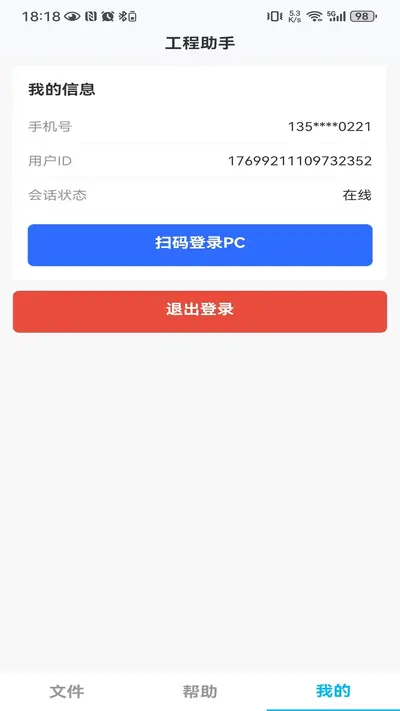Tap the 扫码登录PC button
The width and height of the screenshot is (400, 711).
[200, 245]
